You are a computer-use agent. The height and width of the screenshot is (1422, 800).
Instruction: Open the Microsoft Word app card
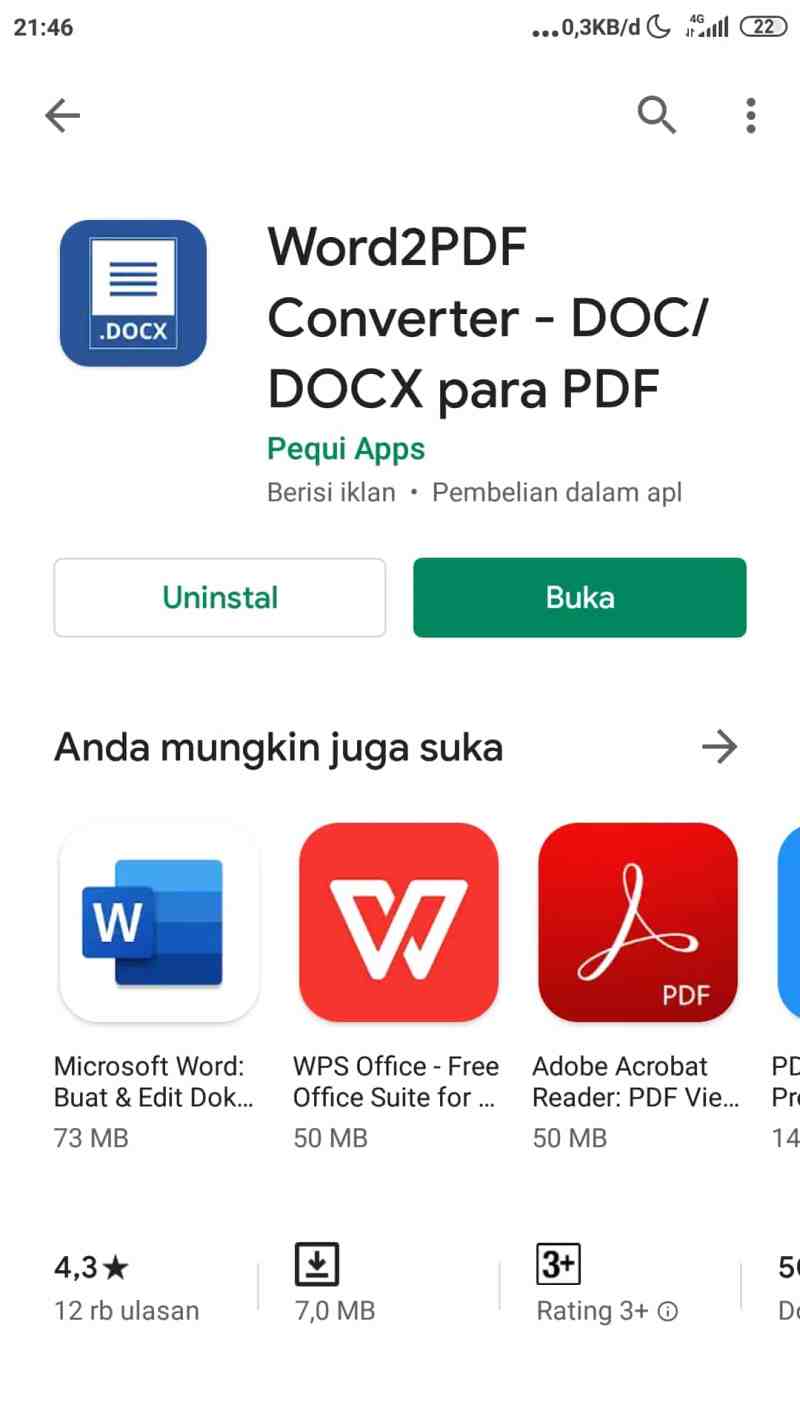click(x=158, y=922)
